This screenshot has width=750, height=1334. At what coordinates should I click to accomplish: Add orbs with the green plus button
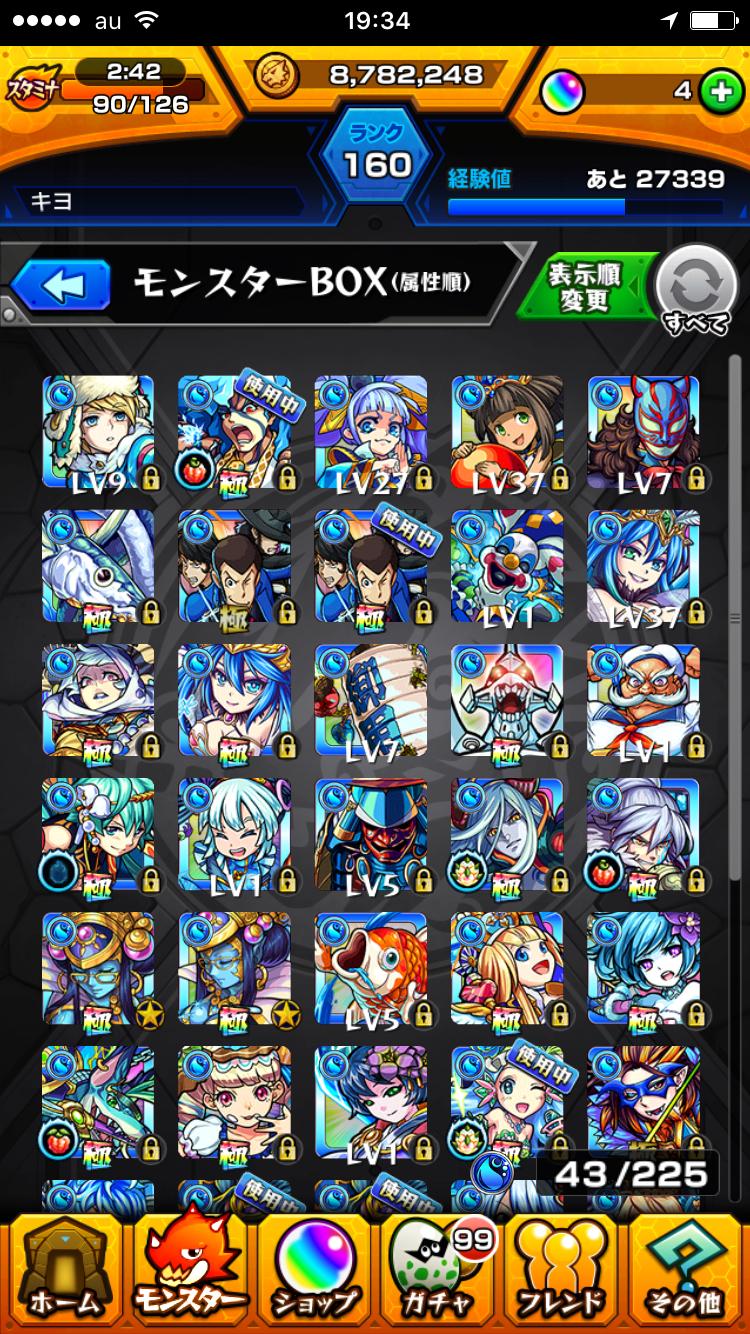[x=716, y=91]
